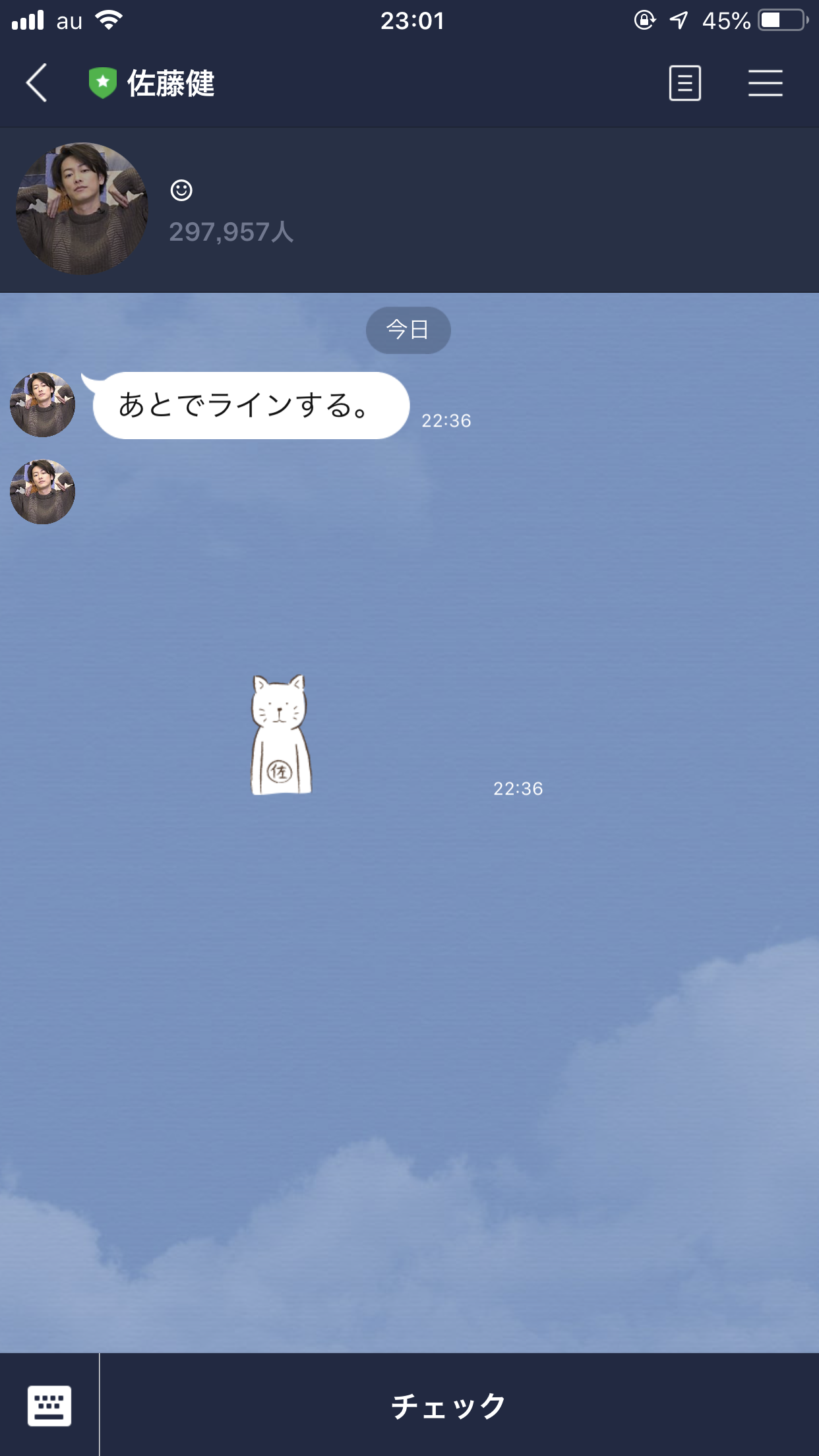Tap the back arrow to leave the chat

[36, 83]
